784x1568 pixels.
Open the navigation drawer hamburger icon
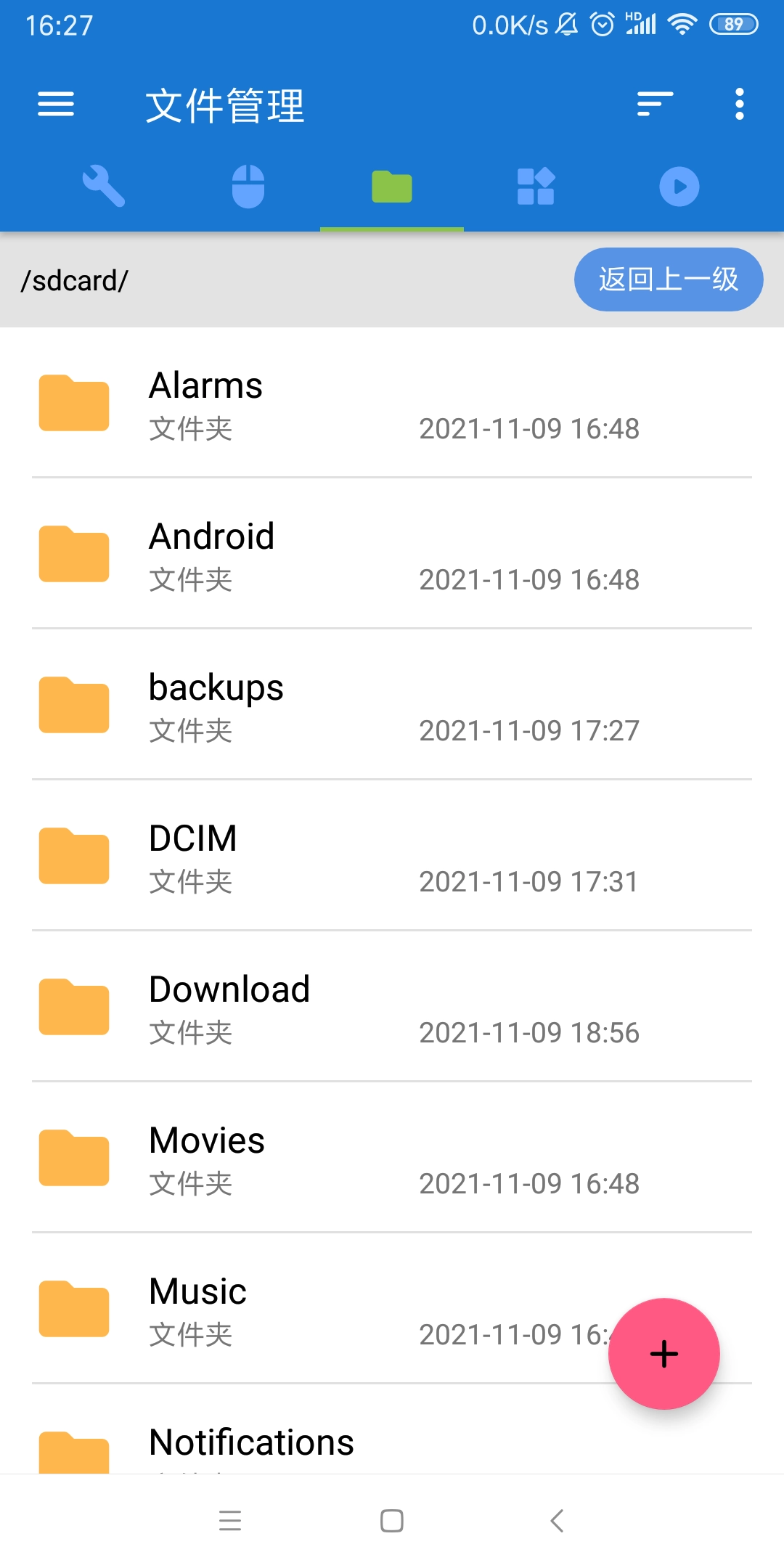56,105
